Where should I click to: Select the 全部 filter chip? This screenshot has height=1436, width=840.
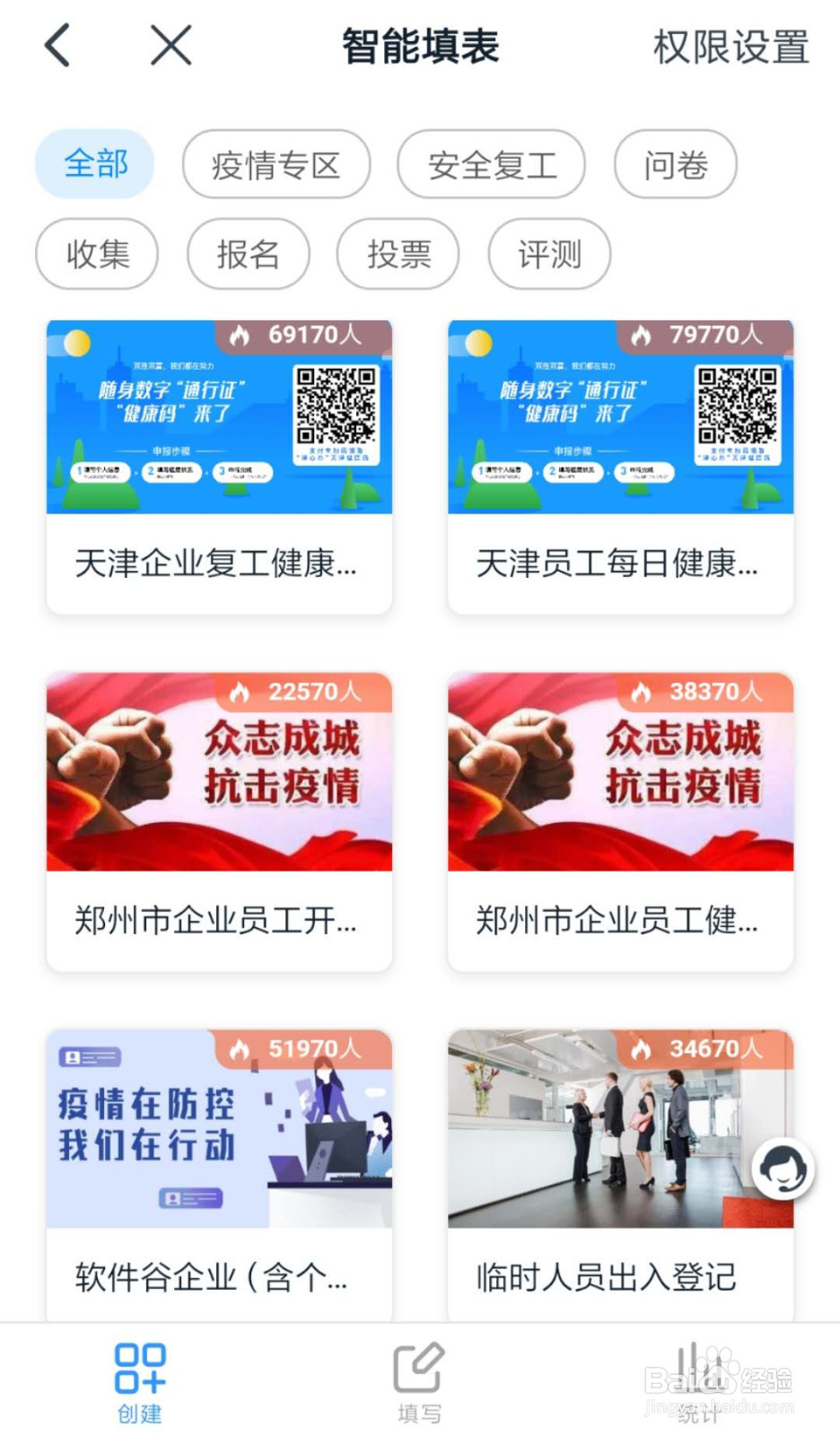pyautogui.click(x=94, y=163)
